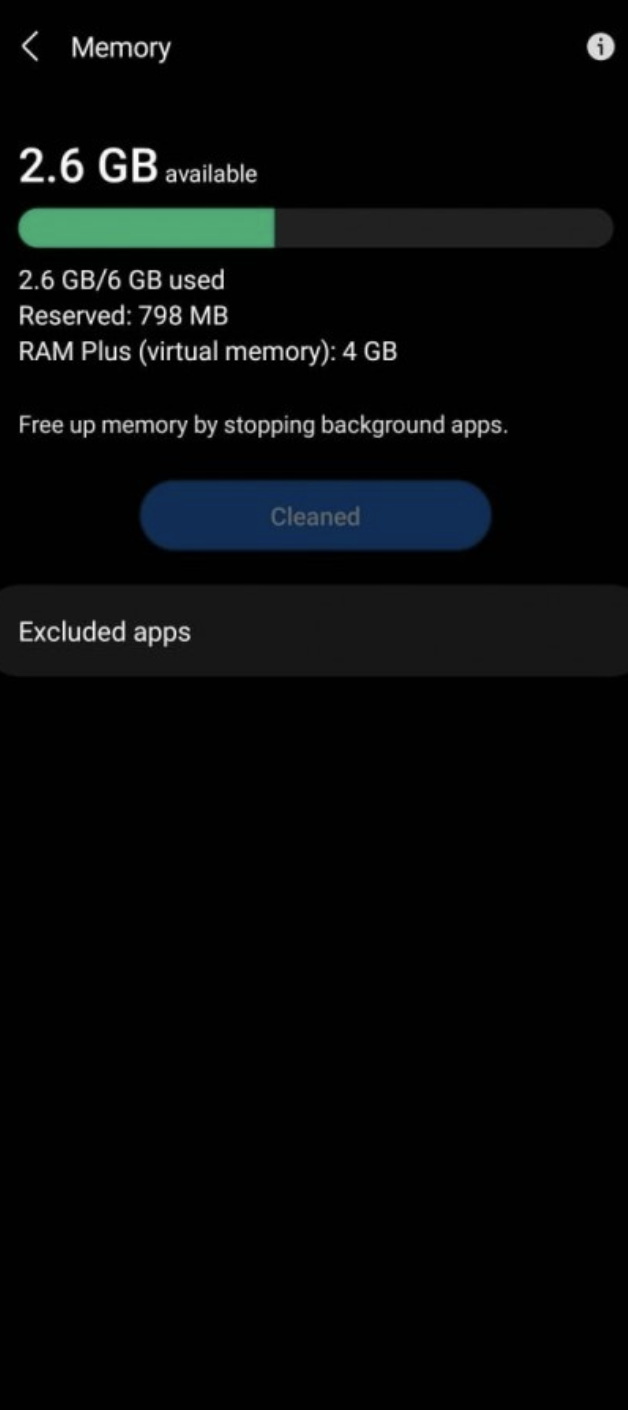
Task: Open Excluded apps
Action: point(314,632)
